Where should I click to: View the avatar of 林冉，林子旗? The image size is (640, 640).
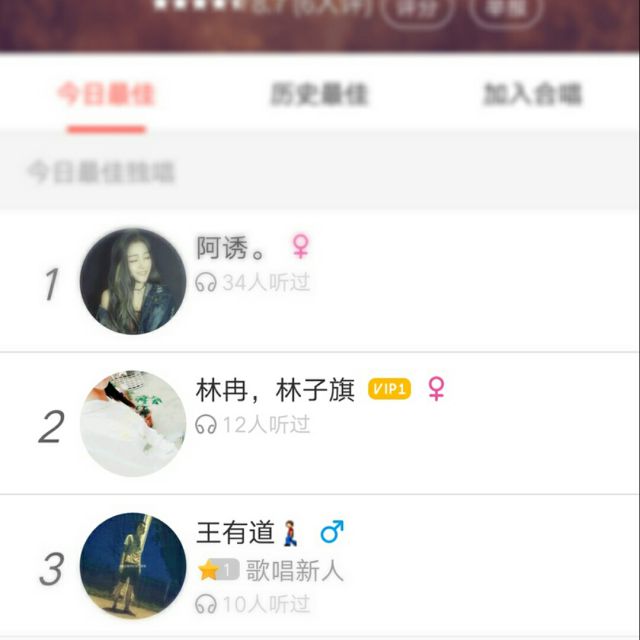pos(133,424)
